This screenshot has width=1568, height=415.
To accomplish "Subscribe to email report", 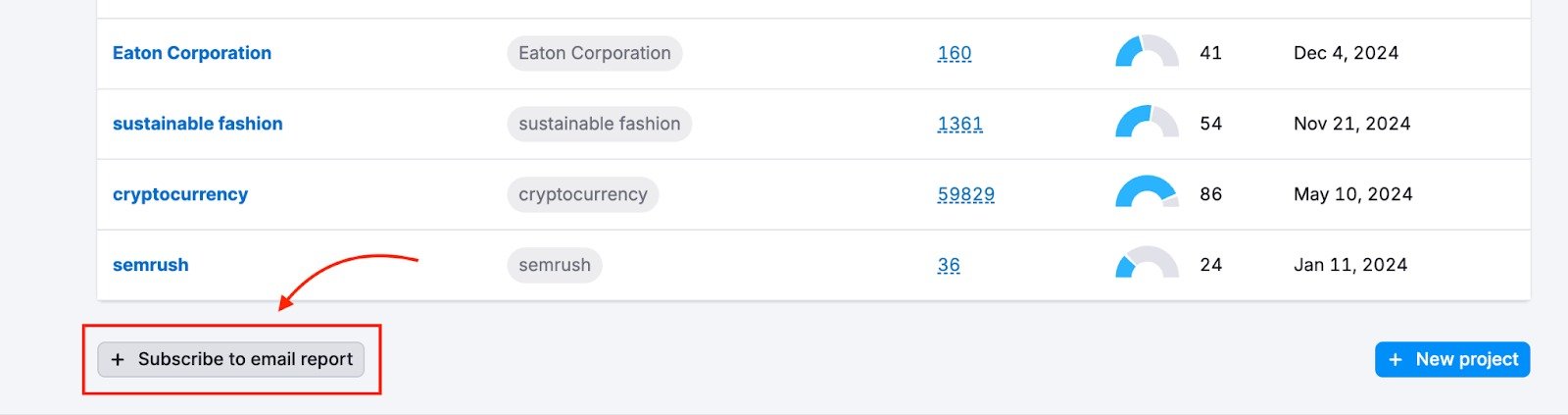I will (x=231, y=359).
